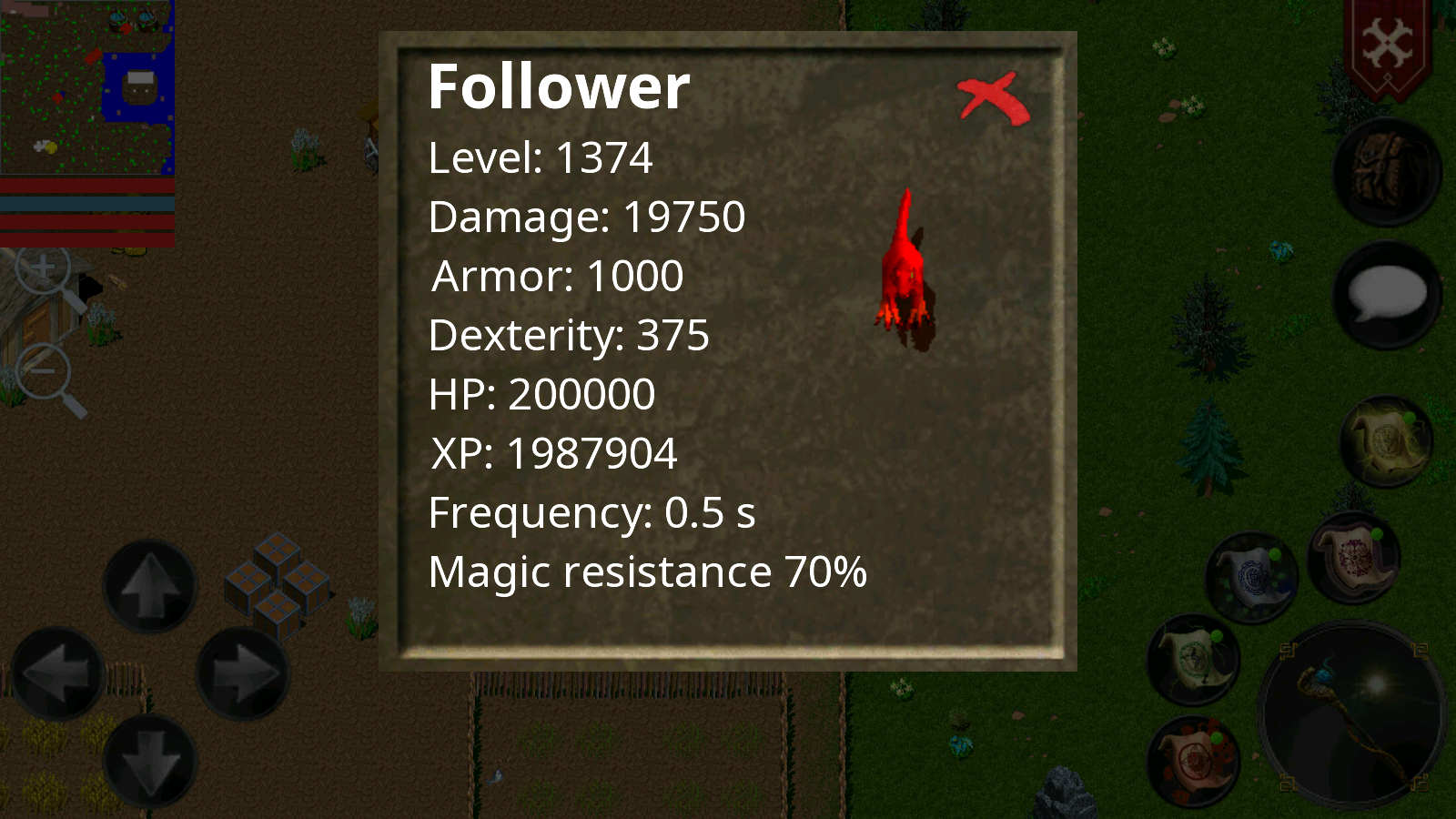Screen dimensions: 1456x819
Task: Move character right with the arrow
Action: click(x=243, y=674)
